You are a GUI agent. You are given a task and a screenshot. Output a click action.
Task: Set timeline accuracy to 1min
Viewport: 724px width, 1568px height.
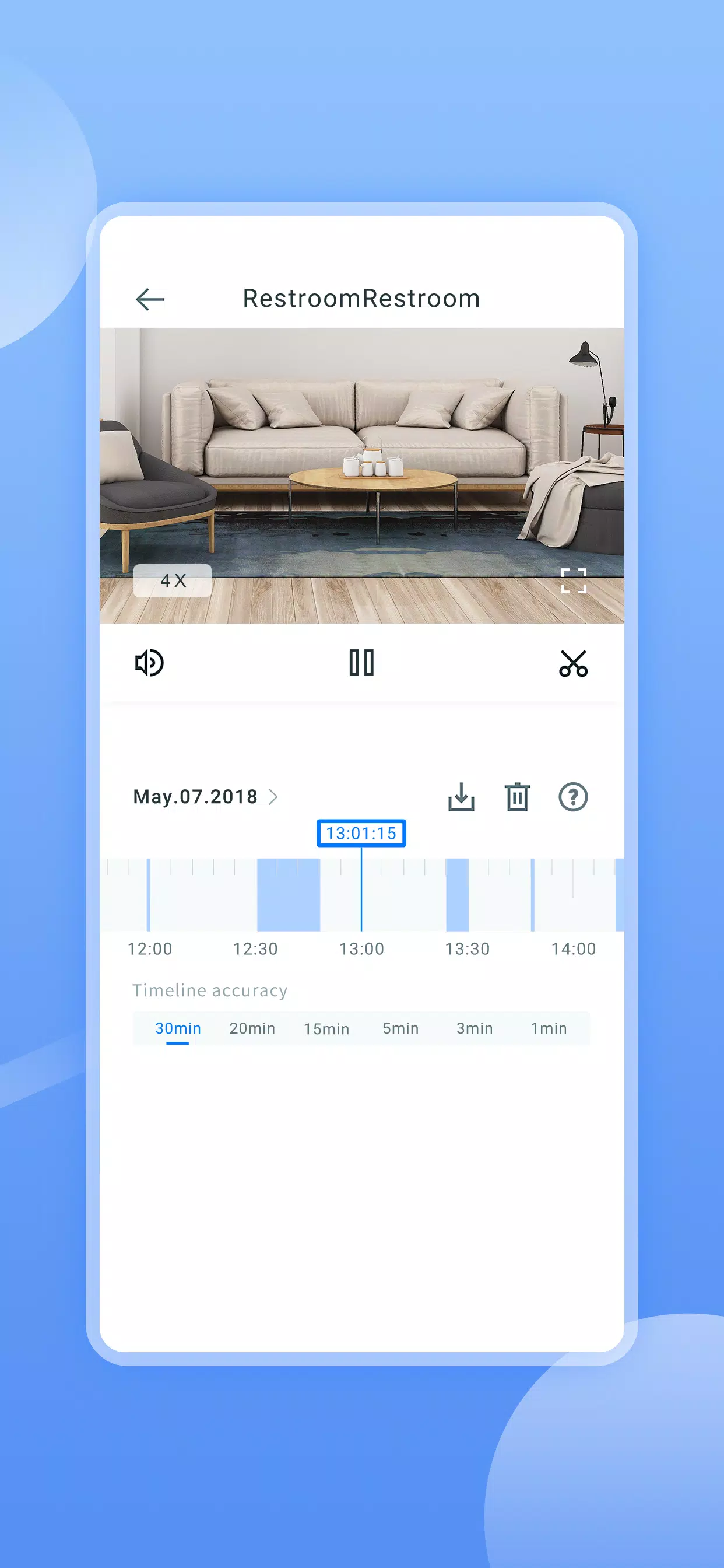549,1028
